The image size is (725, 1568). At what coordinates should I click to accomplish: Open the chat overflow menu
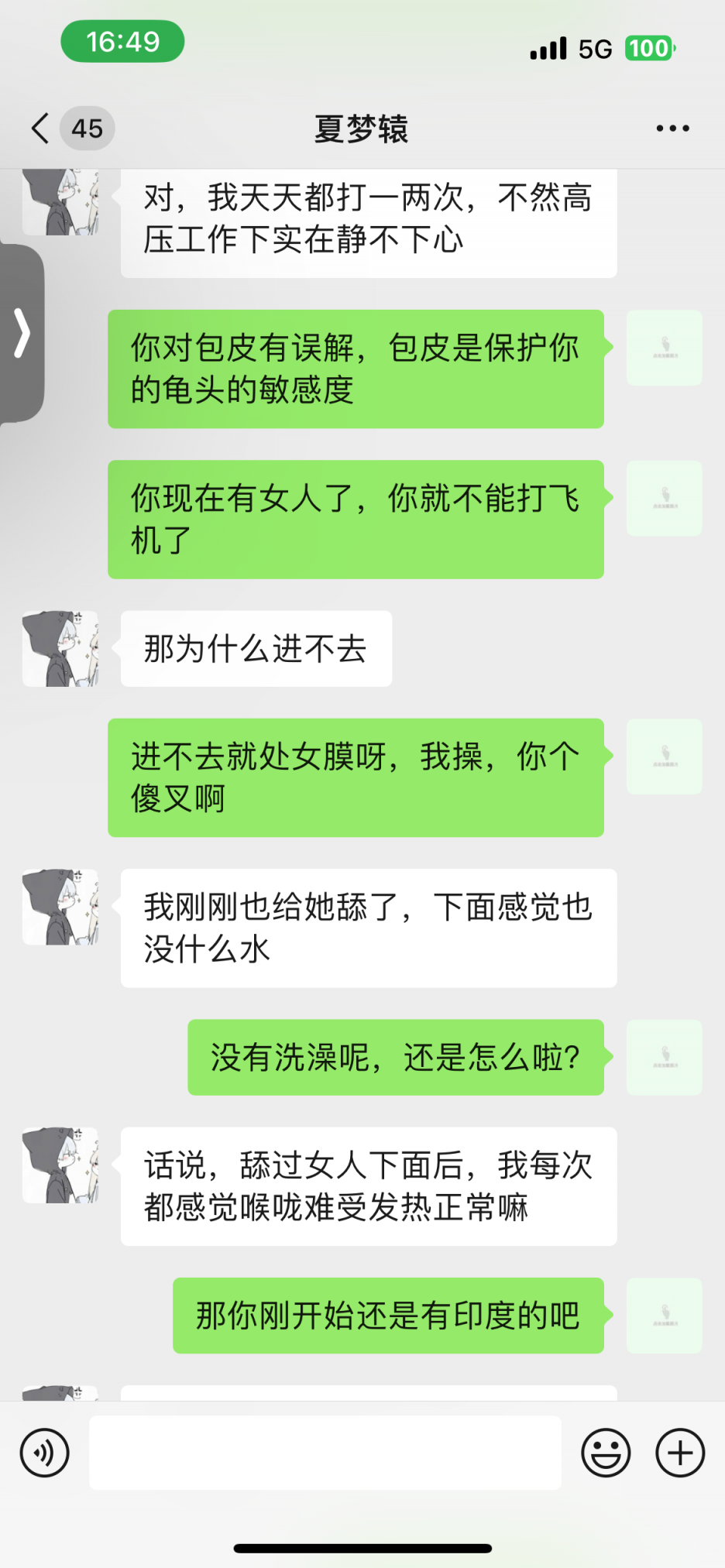(672, 129)
